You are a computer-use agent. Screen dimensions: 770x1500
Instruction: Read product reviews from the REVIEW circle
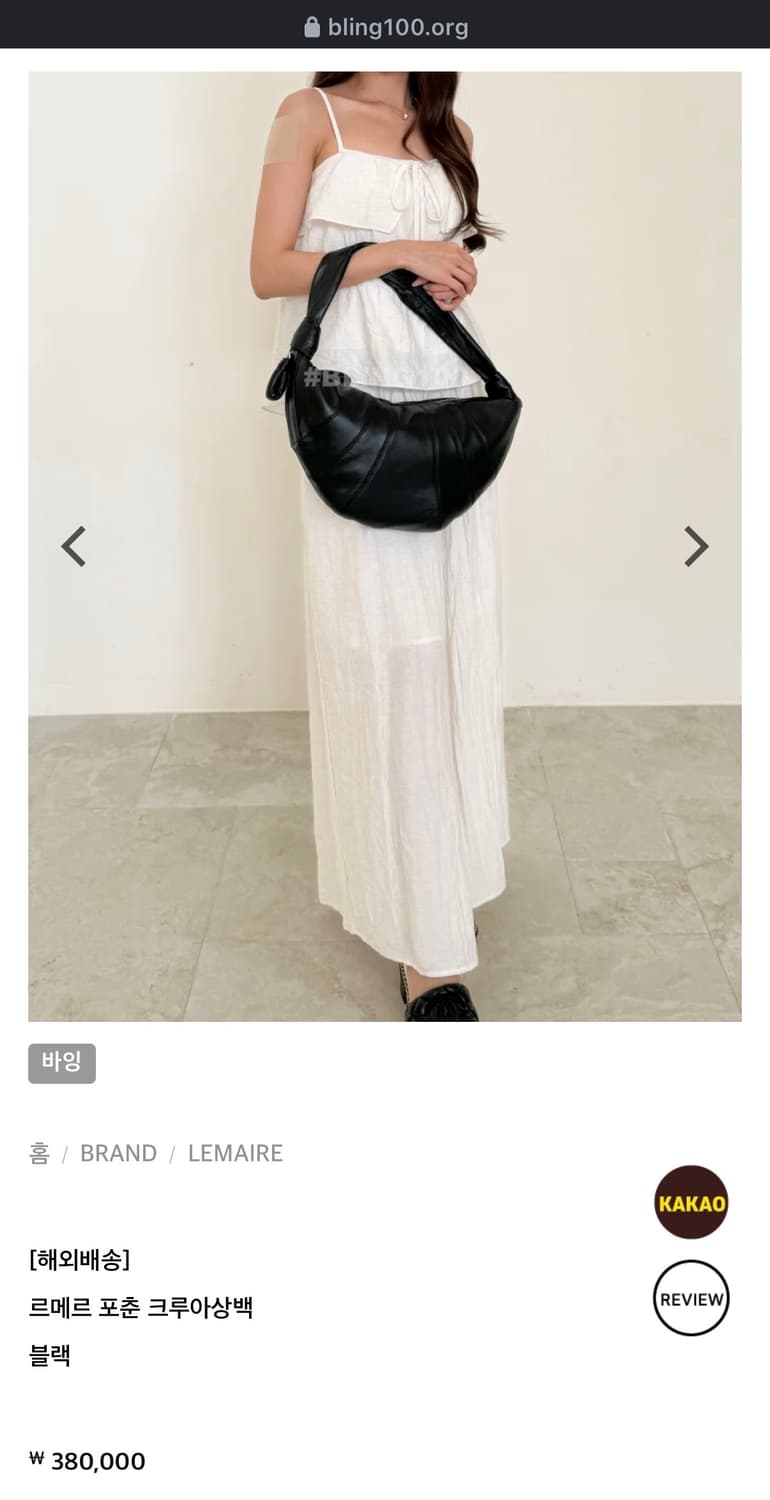click(x=691, y=1297)
